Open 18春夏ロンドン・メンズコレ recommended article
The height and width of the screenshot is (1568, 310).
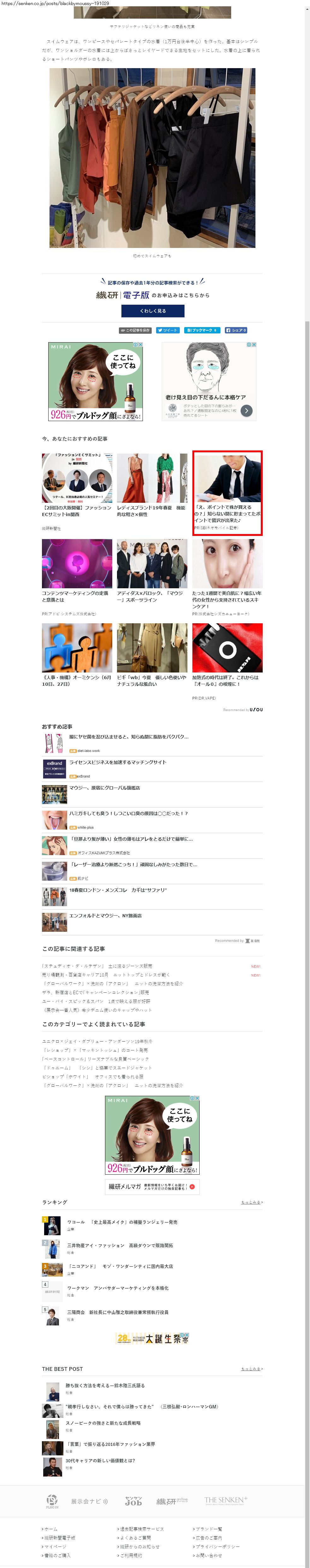(x=118, y=890)
